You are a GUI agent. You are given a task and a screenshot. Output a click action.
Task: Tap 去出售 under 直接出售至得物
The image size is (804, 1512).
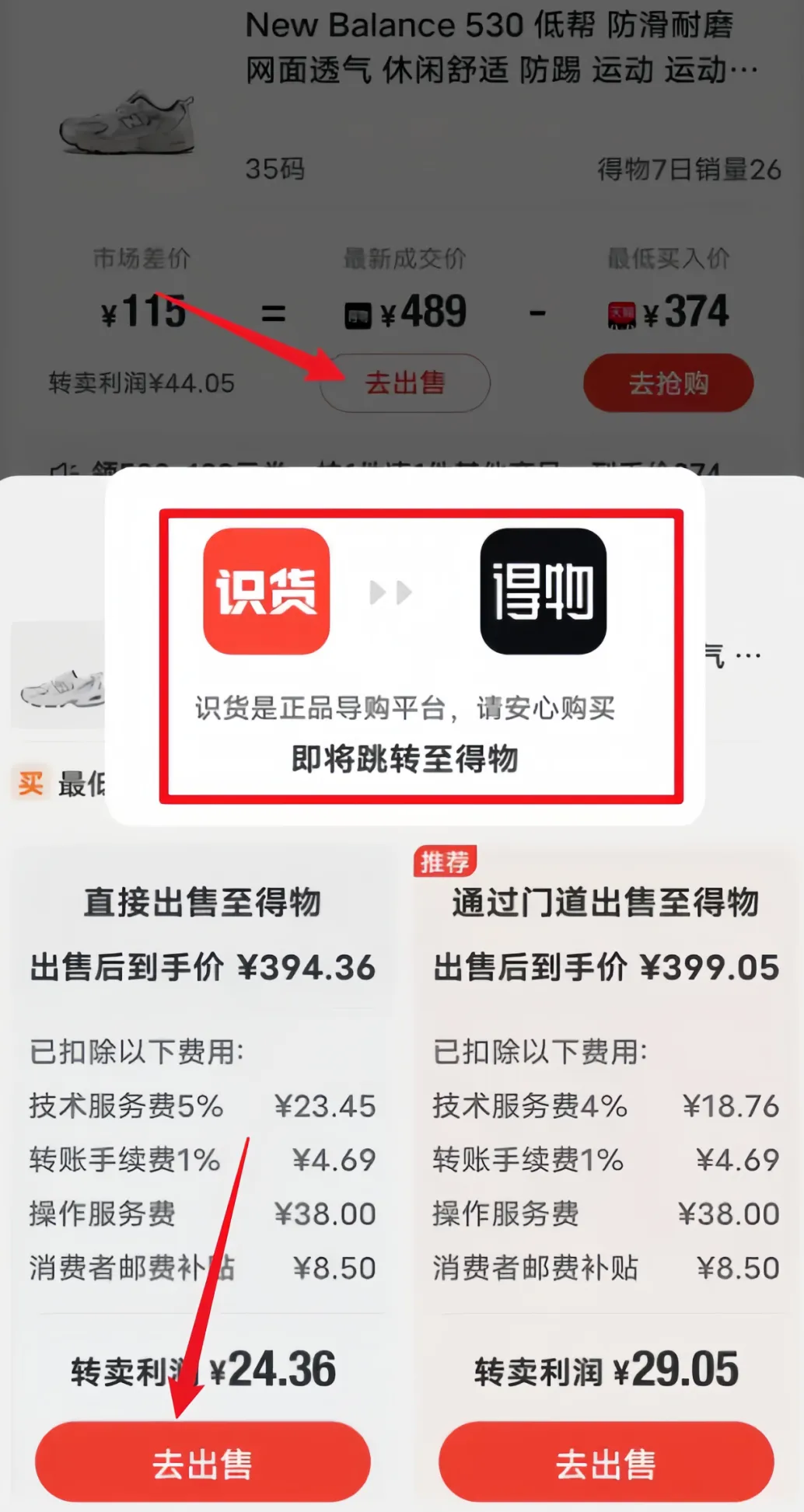(x=202, y=1464)
